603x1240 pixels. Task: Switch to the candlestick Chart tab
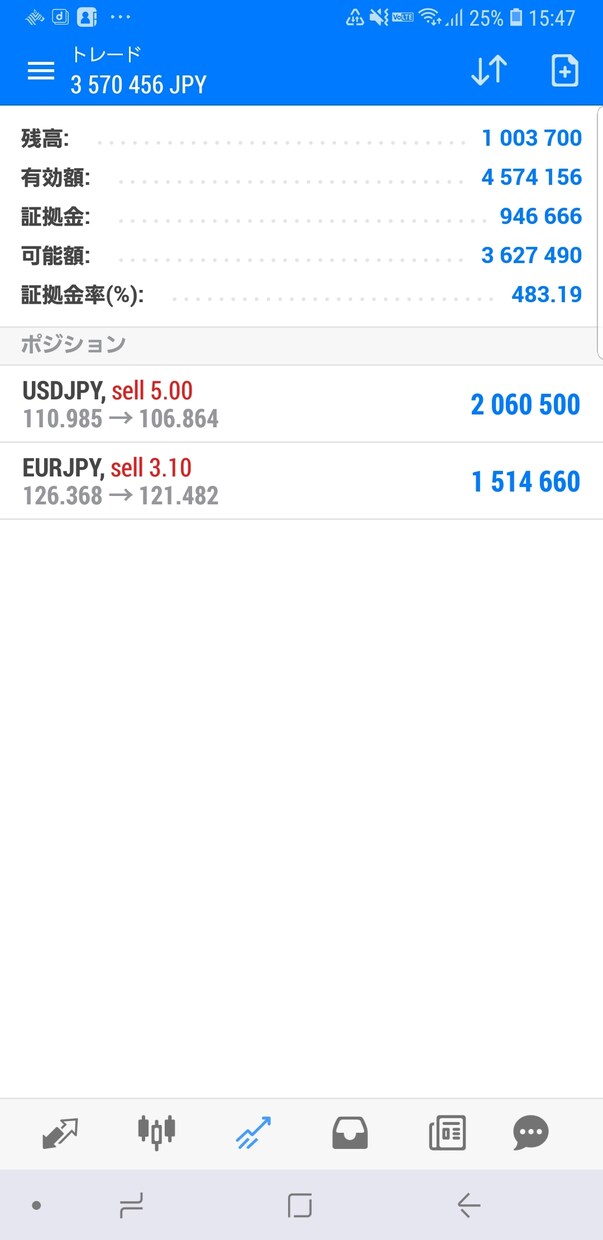pyautogui.click(x=156, y=1132)
